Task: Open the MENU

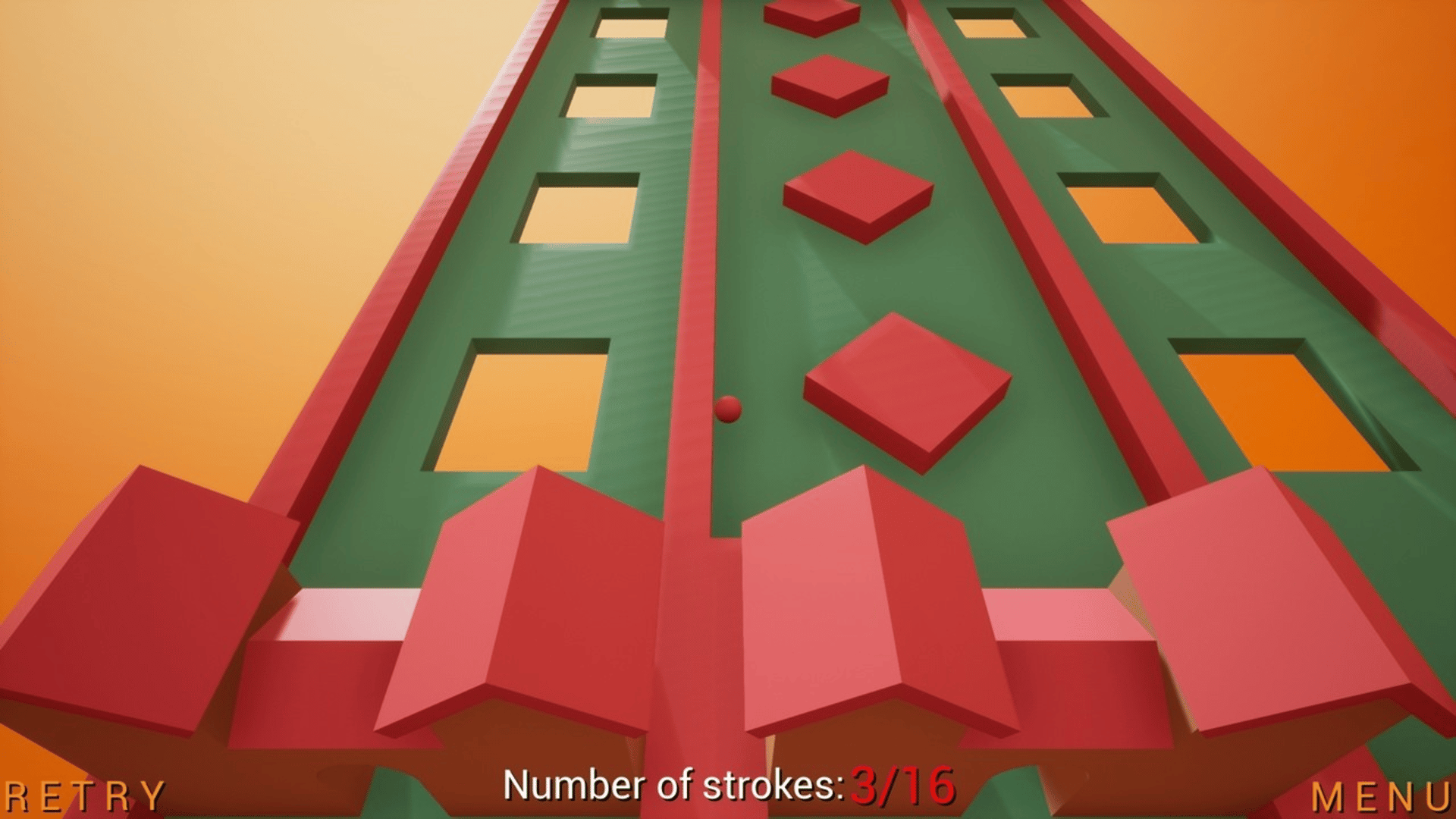Action: click(x=1381, y=797)
